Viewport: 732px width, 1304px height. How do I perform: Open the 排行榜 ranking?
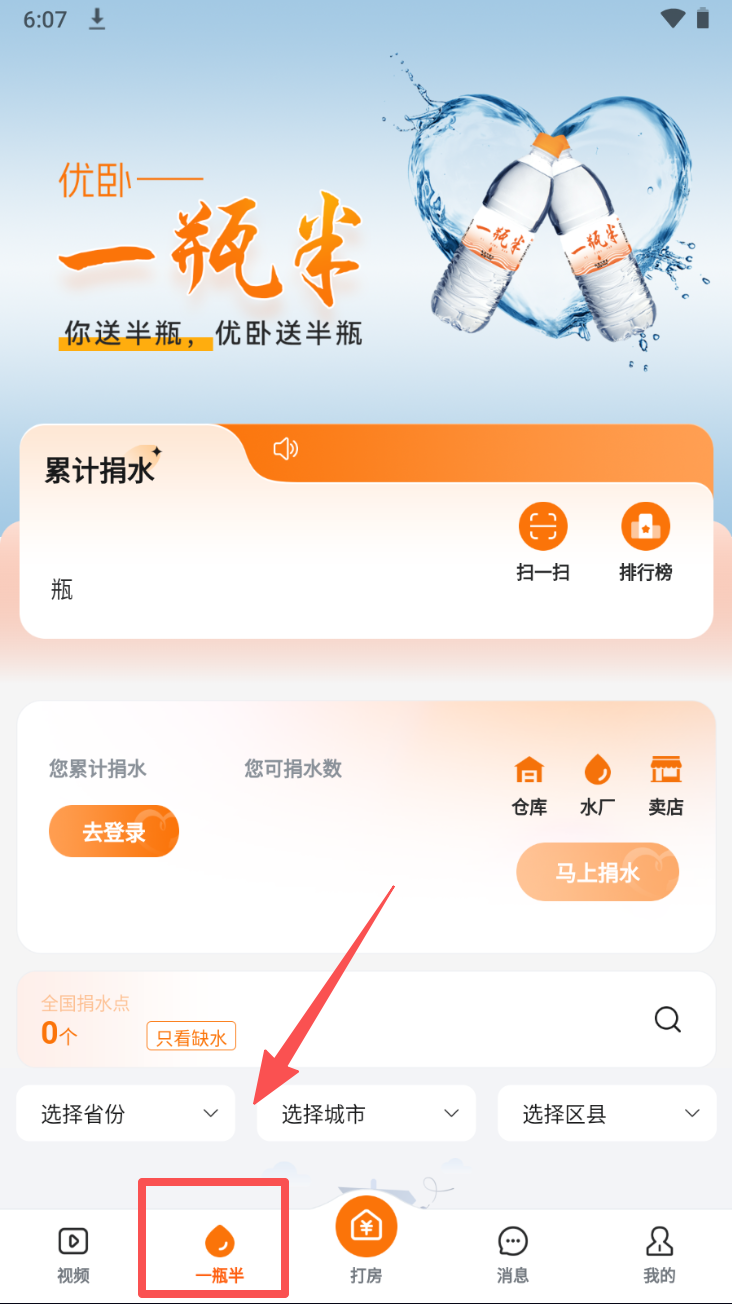click(x=645, y=541)
